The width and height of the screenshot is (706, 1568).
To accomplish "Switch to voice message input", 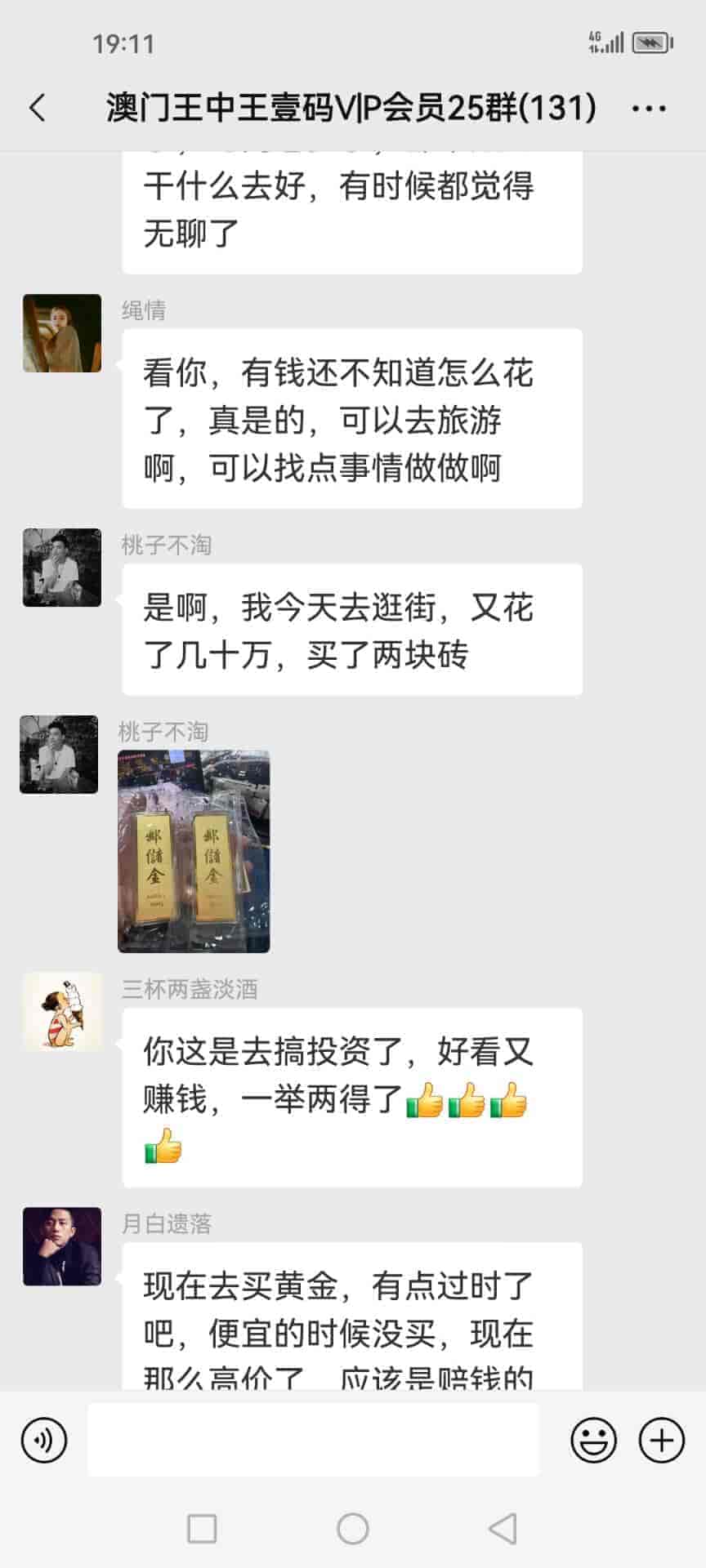I will (44, 1440).
